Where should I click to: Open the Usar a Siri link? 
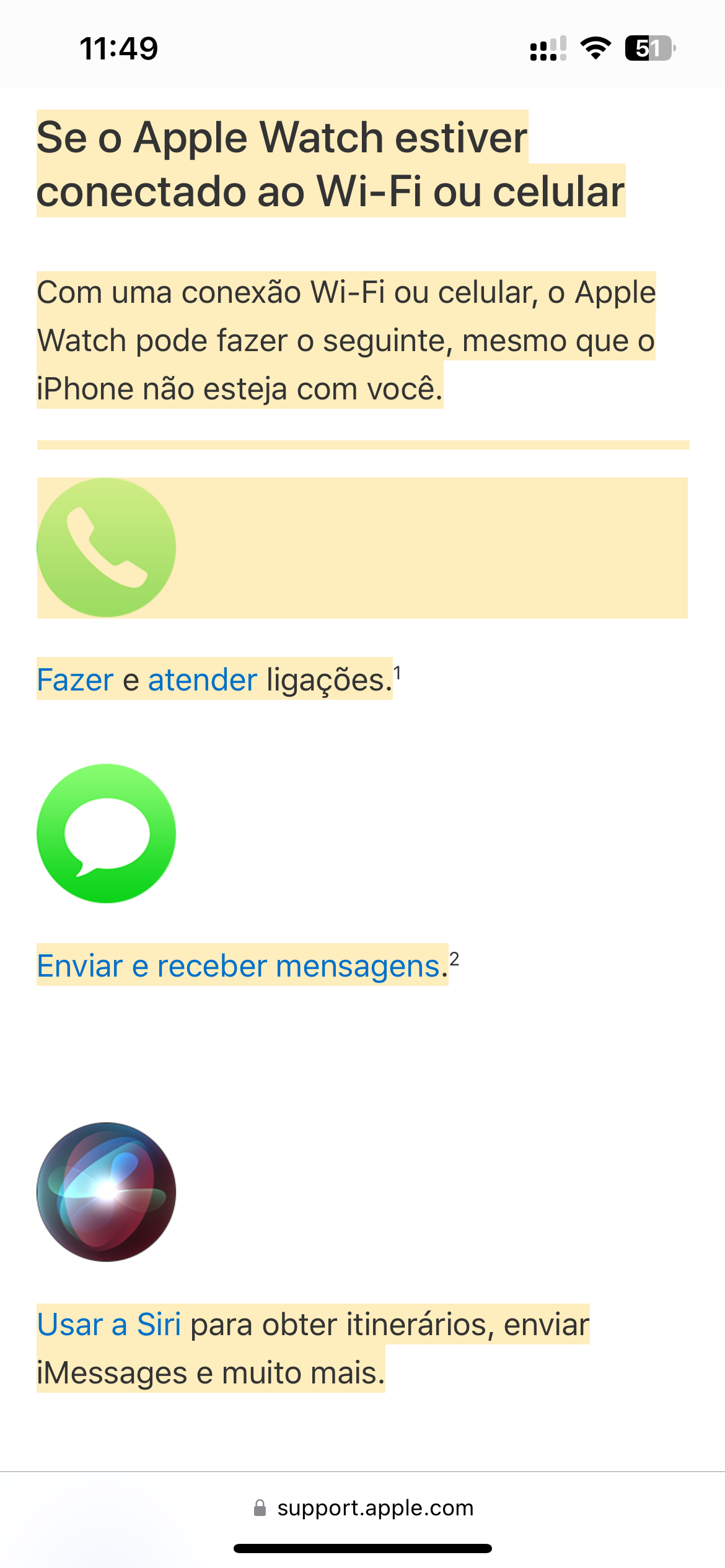109,1325
